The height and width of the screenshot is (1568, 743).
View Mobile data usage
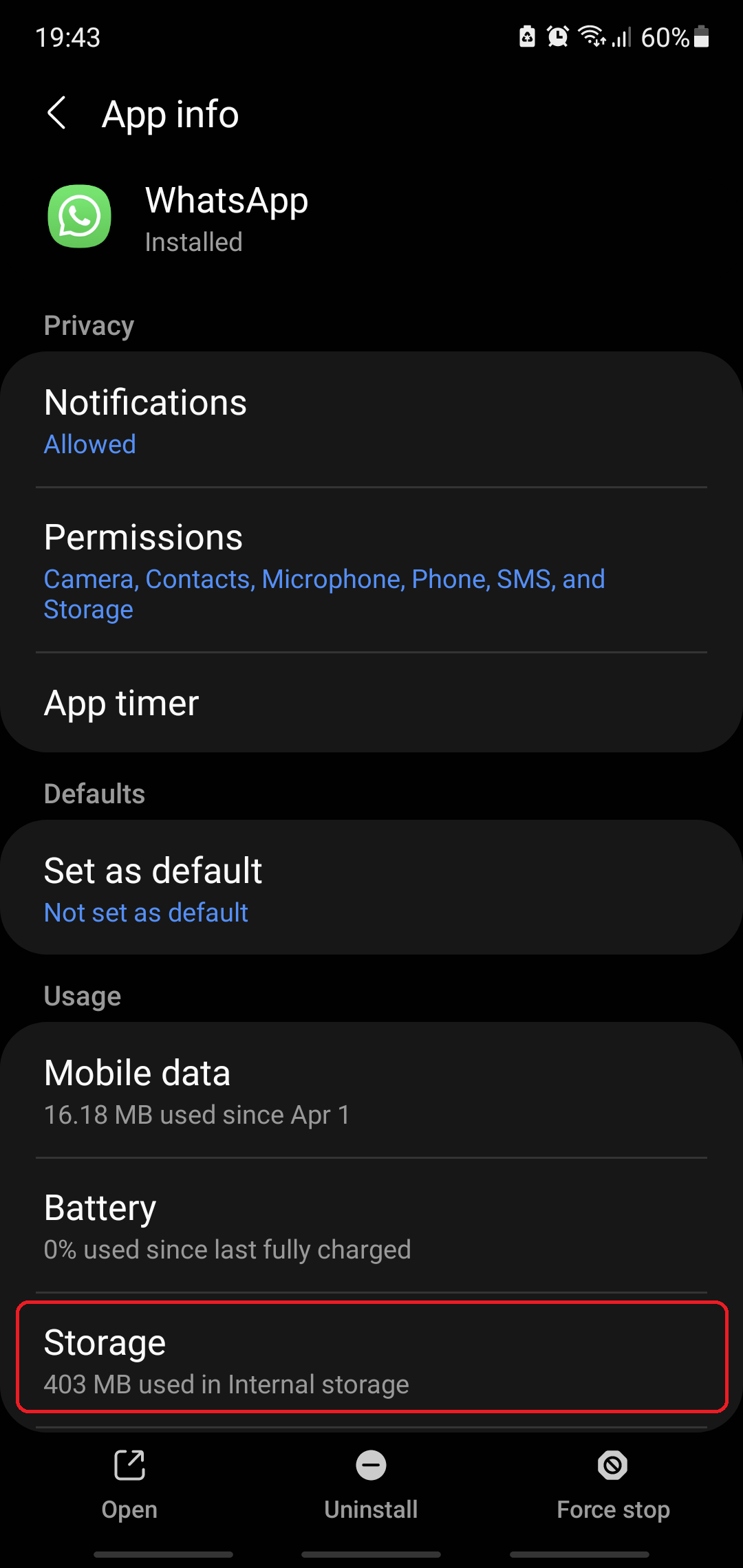pyautogui.click(x=371, y=1091)
